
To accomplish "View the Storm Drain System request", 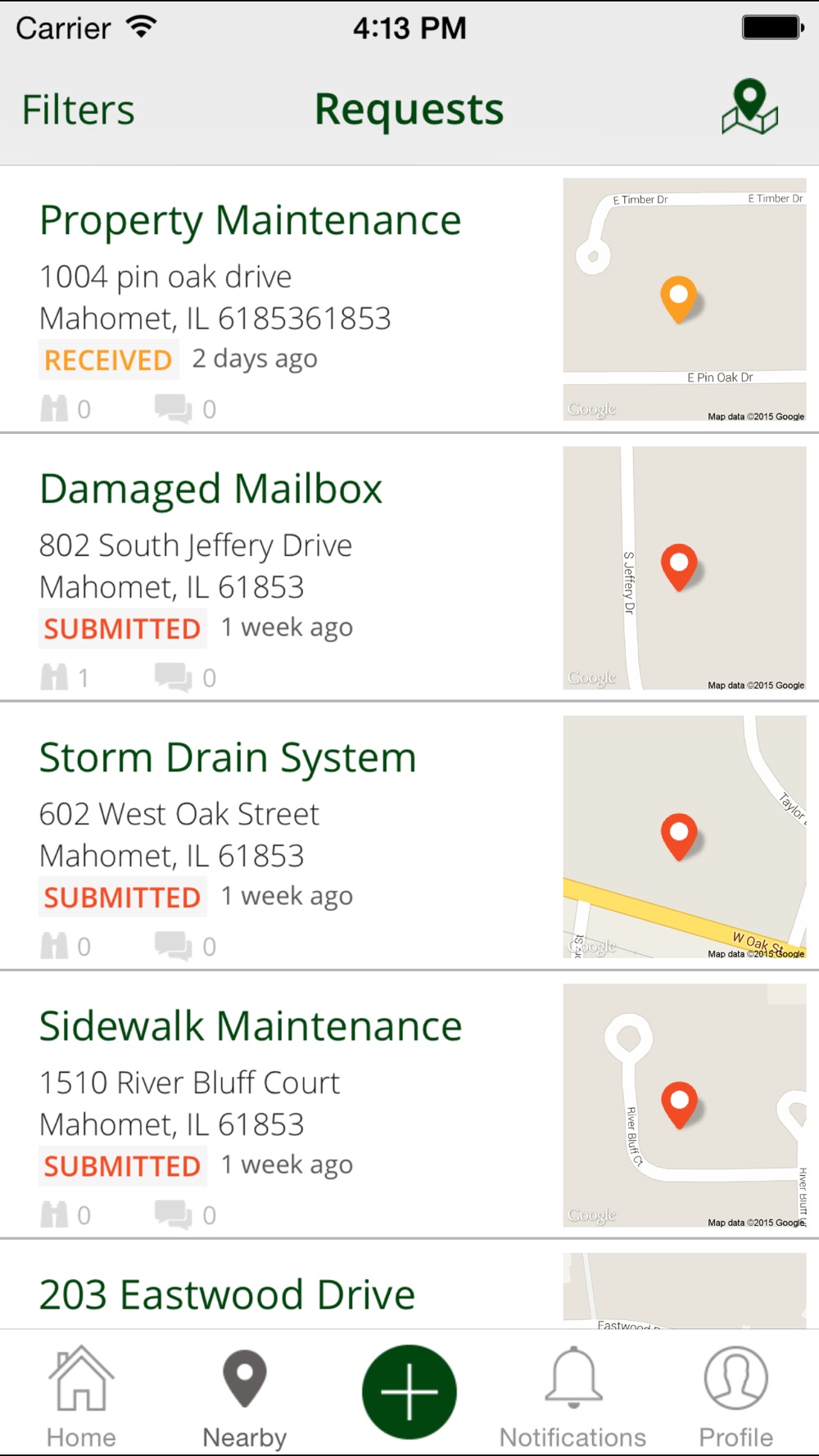I will coord(228,758).
